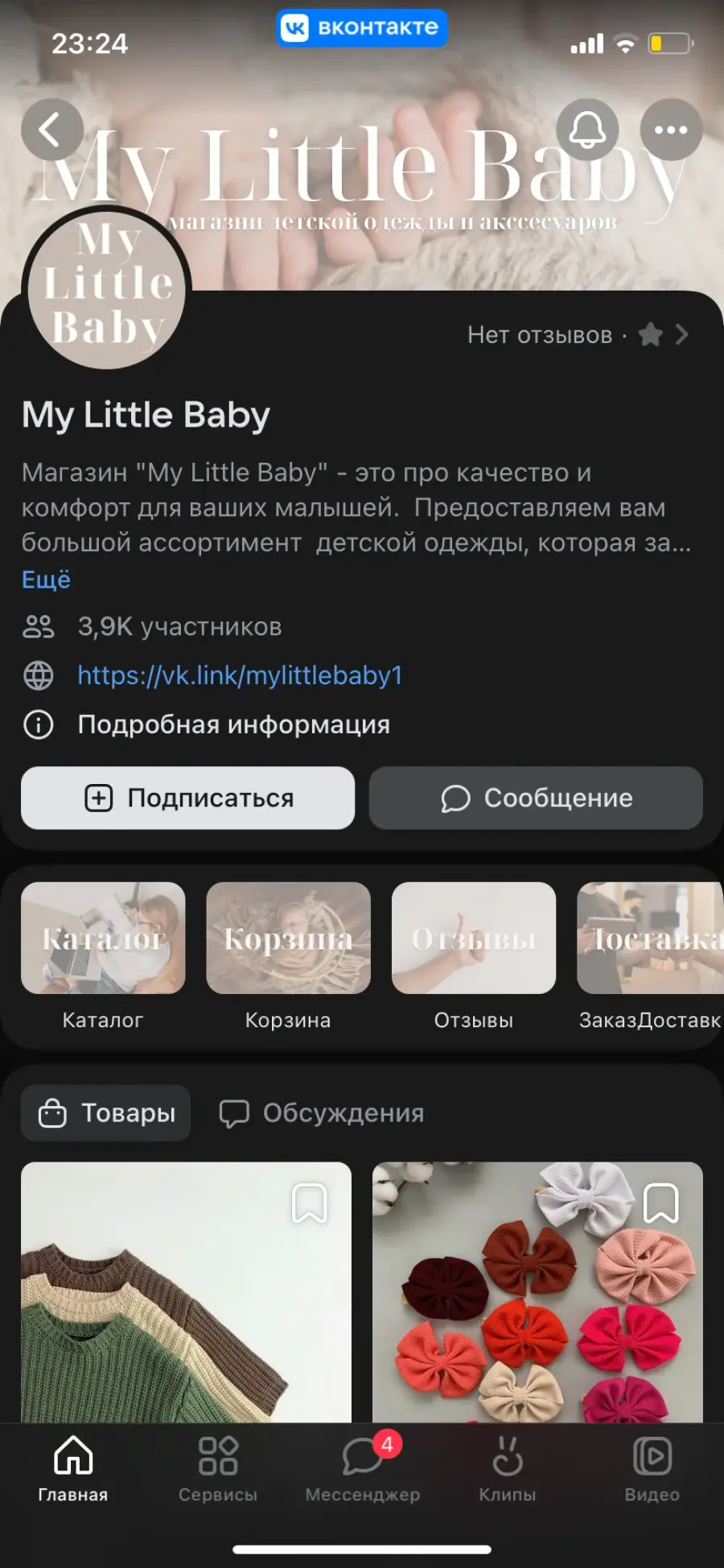The height and width of the screenshot is (1568, 724).
Task: Go back using the top-left arrow
Action: tap(52, 130)
